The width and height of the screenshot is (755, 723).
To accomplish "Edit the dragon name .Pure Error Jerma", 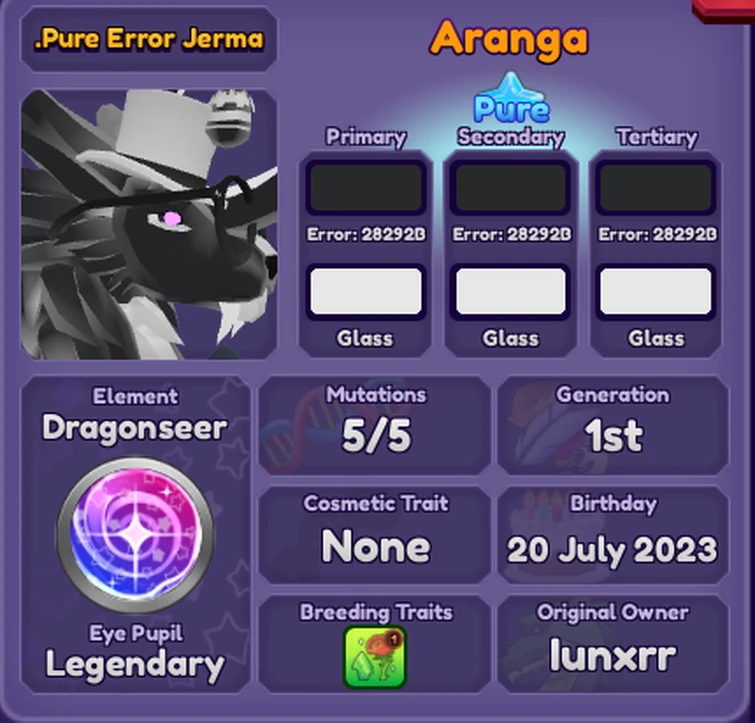I will coord(148,40).
